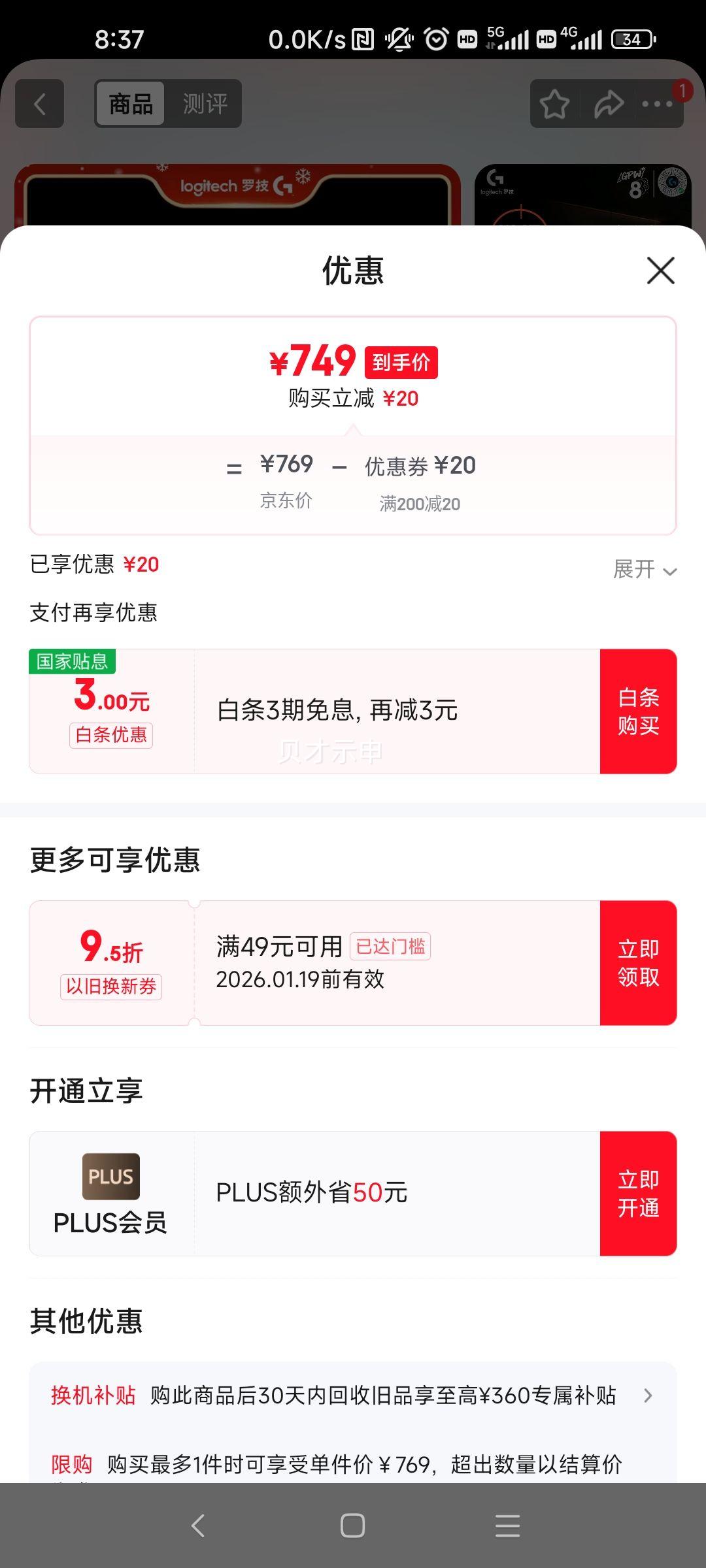The width and height of the screenshot is (706, 1568).
Task: Open 换机补贴 details via the chevron
Action: click(x=647, y=1396)
